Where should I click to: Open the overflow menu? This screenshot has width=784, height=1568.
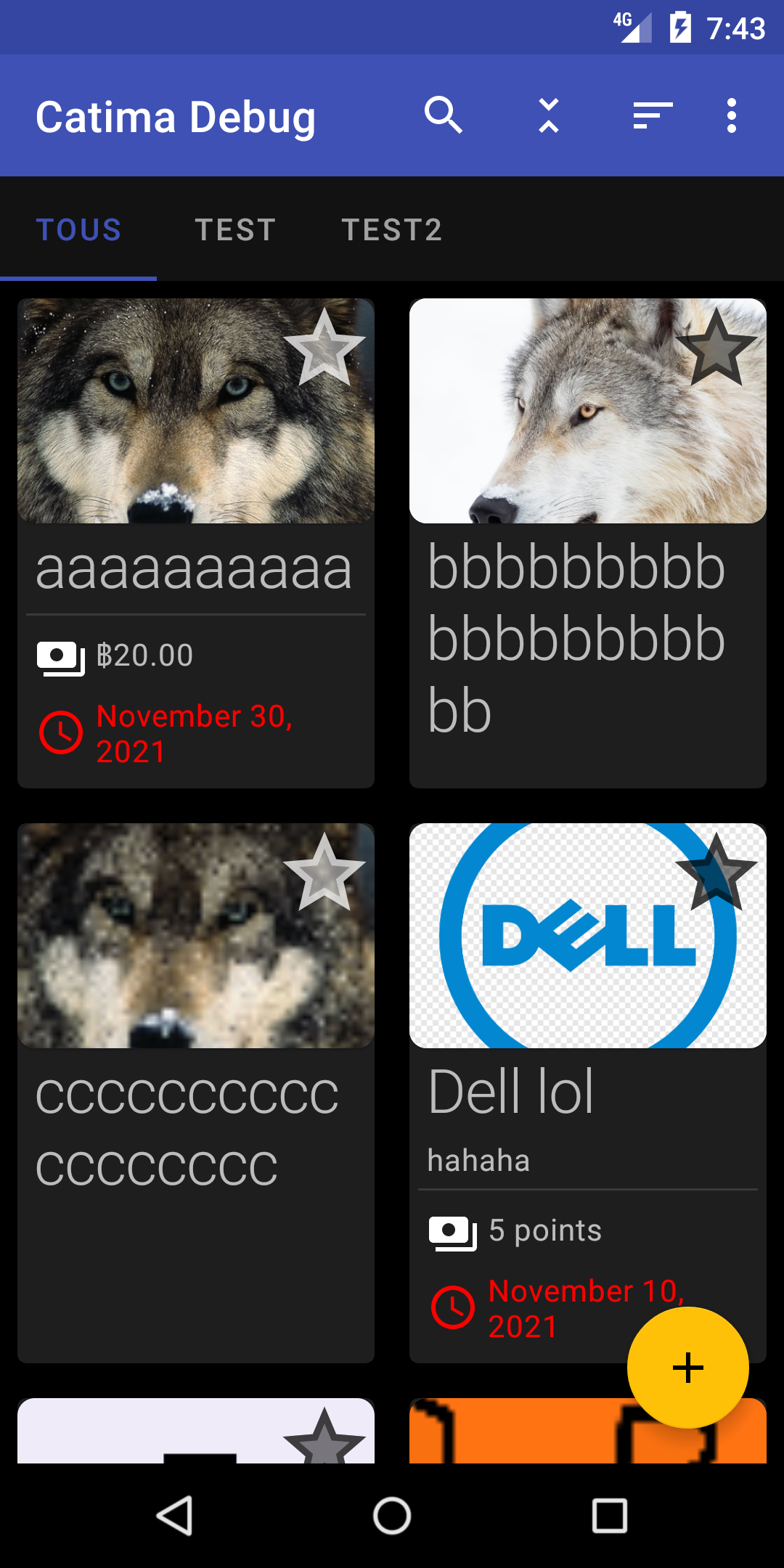tap(732, 115)
